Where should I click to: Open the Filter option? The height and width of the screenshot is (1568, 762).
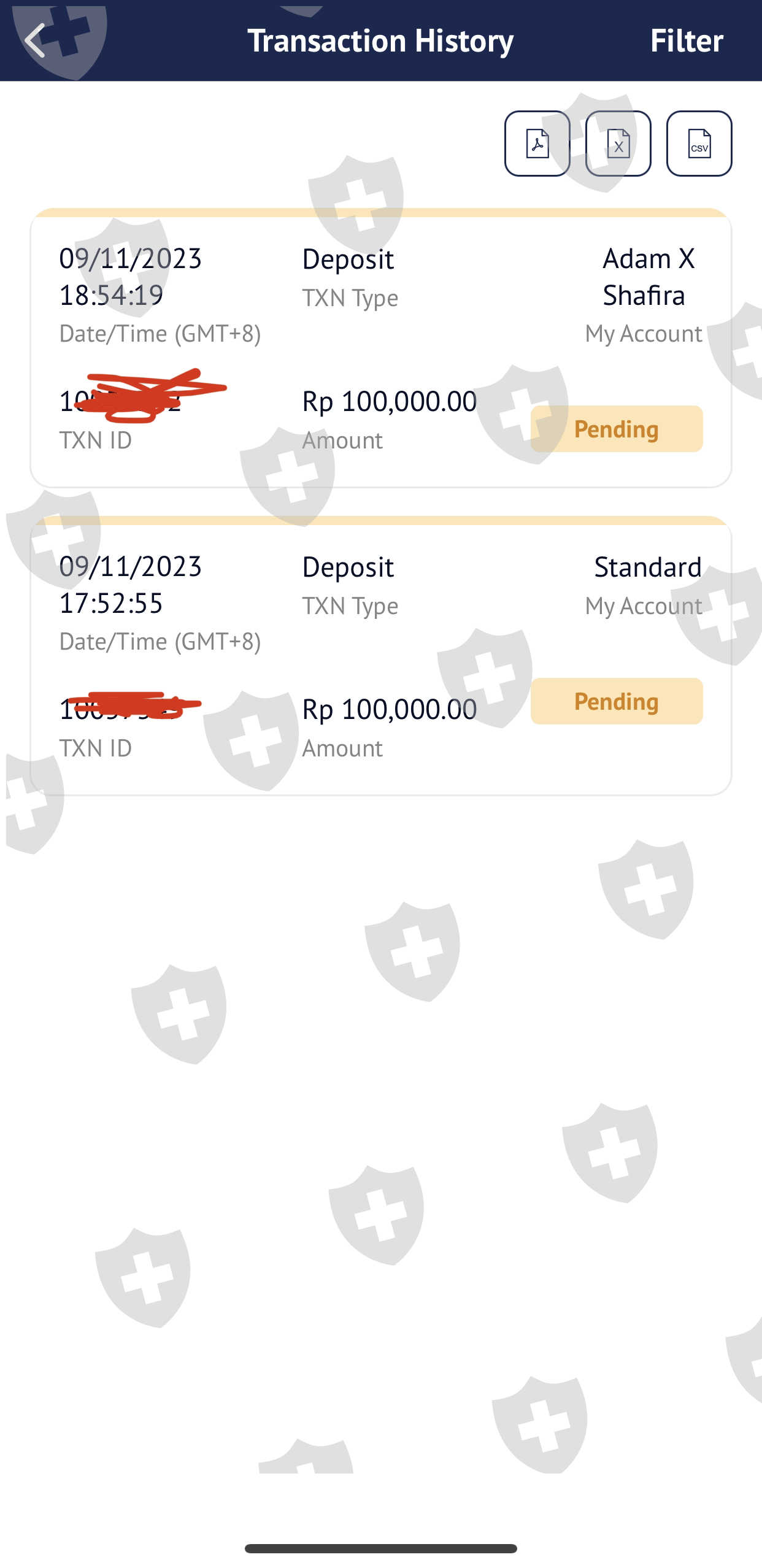[687, 40]
